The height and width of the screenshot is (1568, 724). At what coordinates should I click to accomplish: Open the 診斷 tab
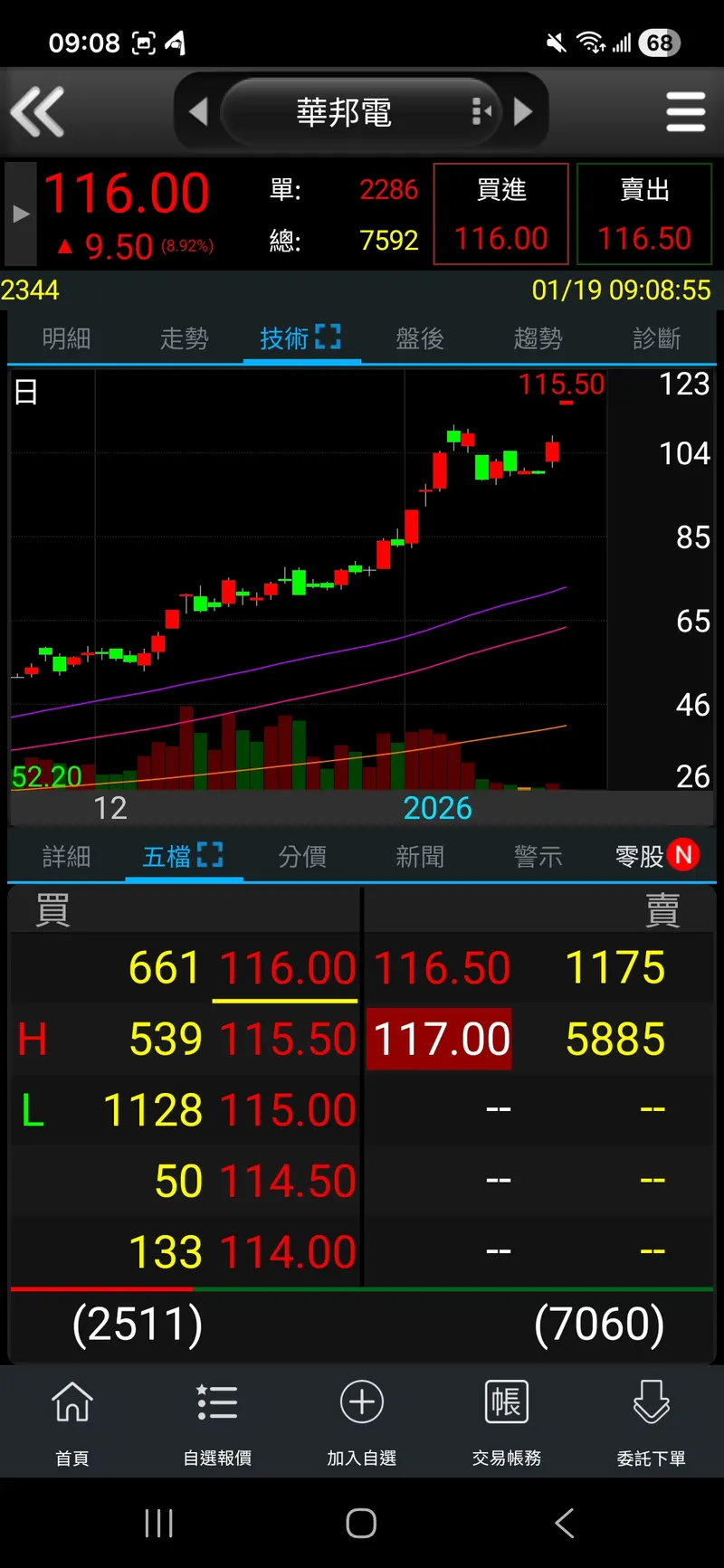[x=656, y=338]
